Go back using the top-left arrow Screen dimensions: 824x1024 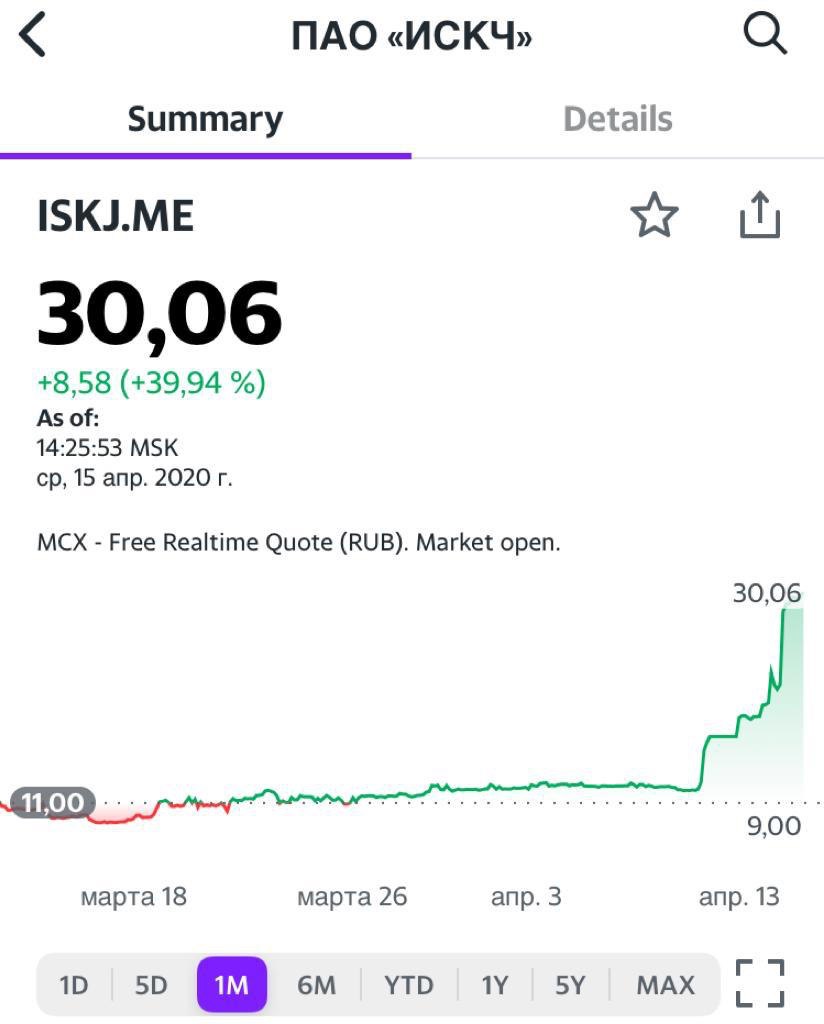(33, 36)
